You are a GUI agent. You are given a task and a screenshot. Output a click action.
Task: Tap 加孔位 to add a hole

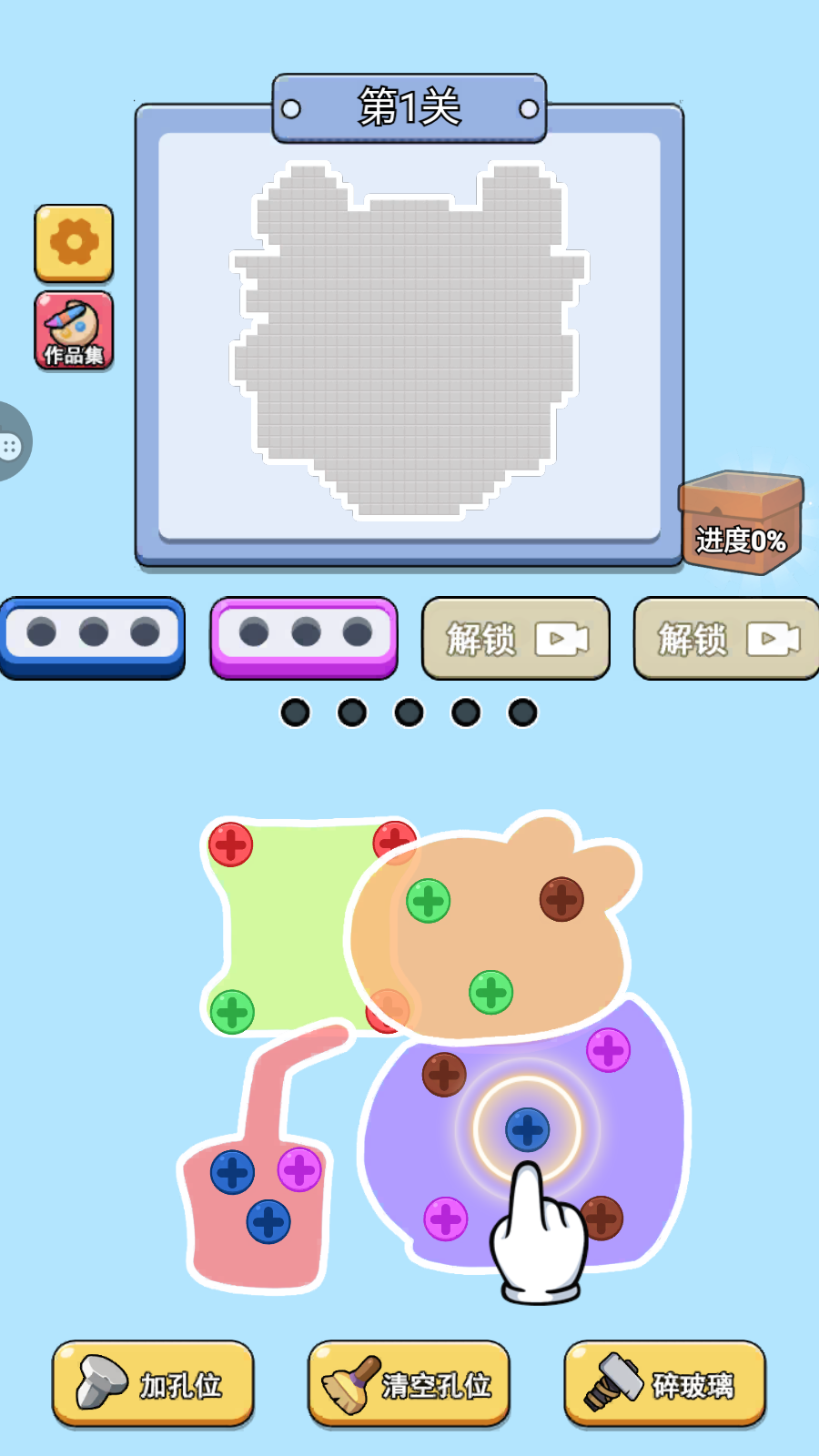click(153, 1383)
